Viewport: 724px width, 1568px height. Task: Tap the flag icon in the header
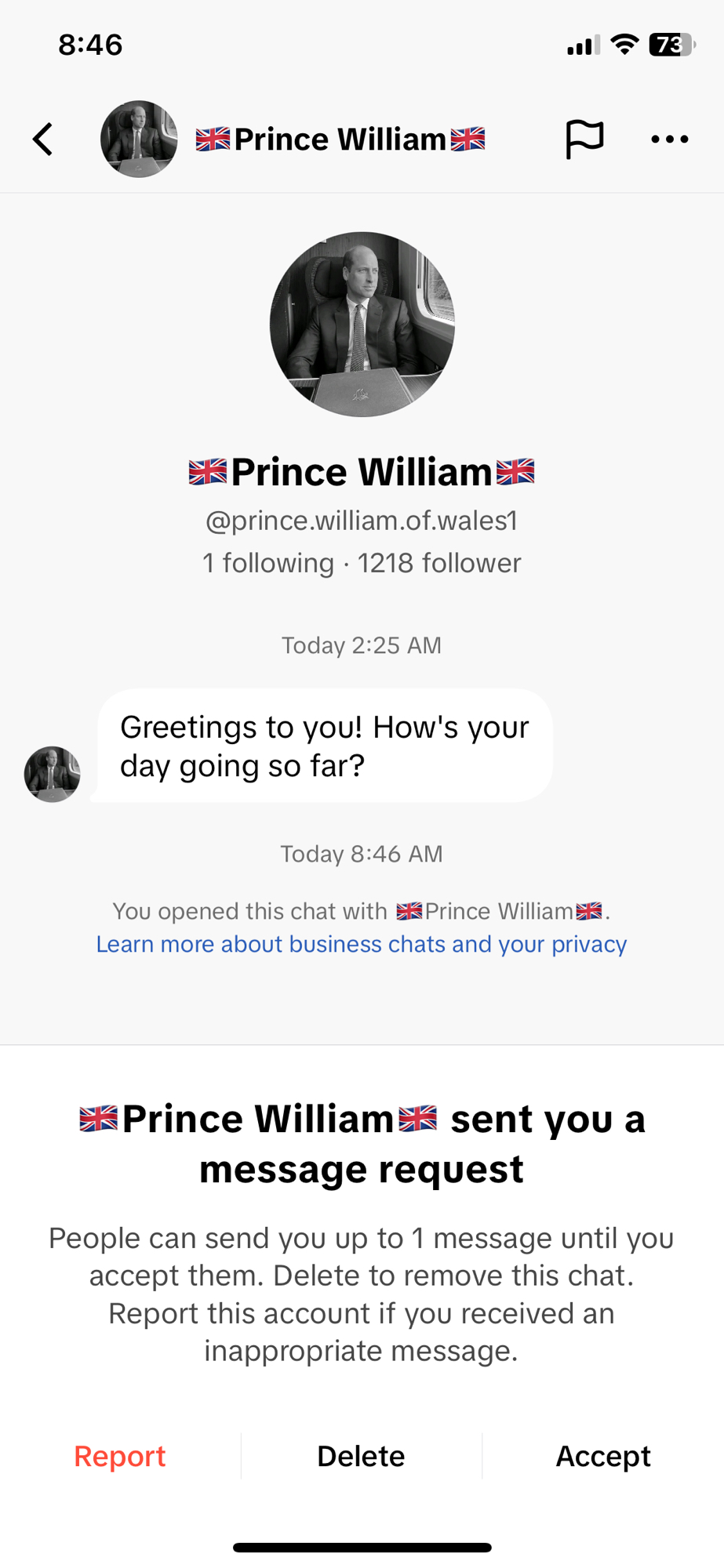click(x=584, y=140)
